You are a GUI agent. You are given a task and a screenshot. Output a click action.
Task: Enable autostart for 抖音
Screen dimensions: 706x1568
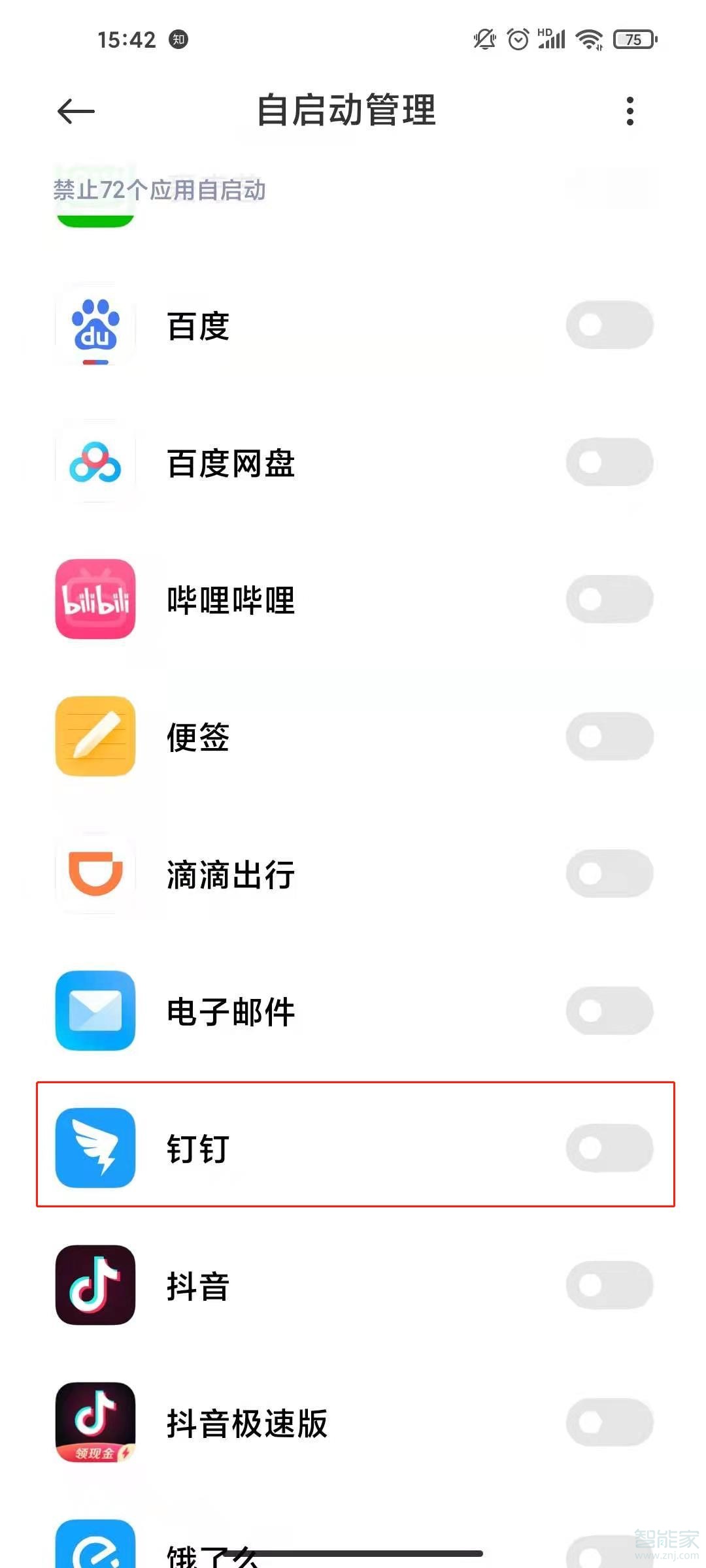(x=609, y=1285)
